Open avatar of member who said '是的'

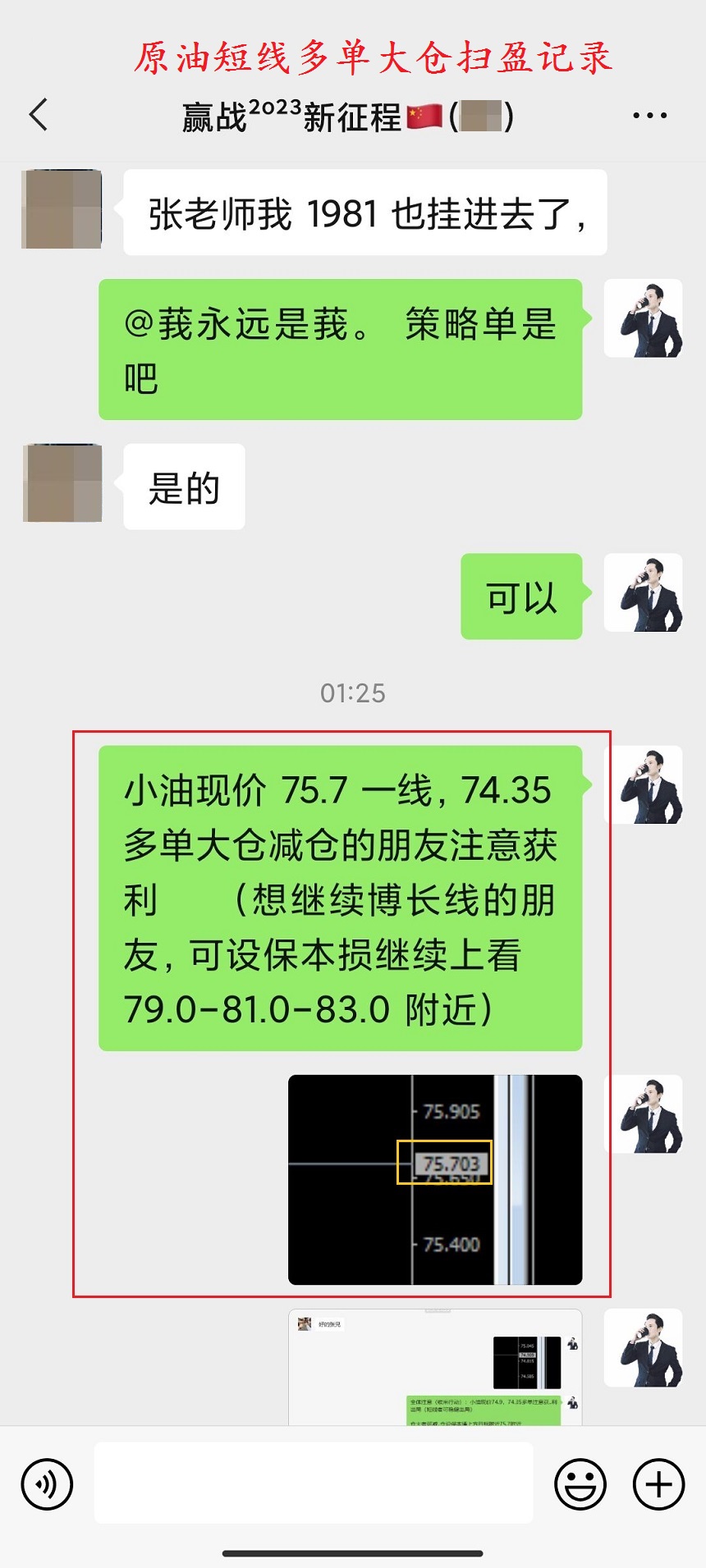coord(62,483)
